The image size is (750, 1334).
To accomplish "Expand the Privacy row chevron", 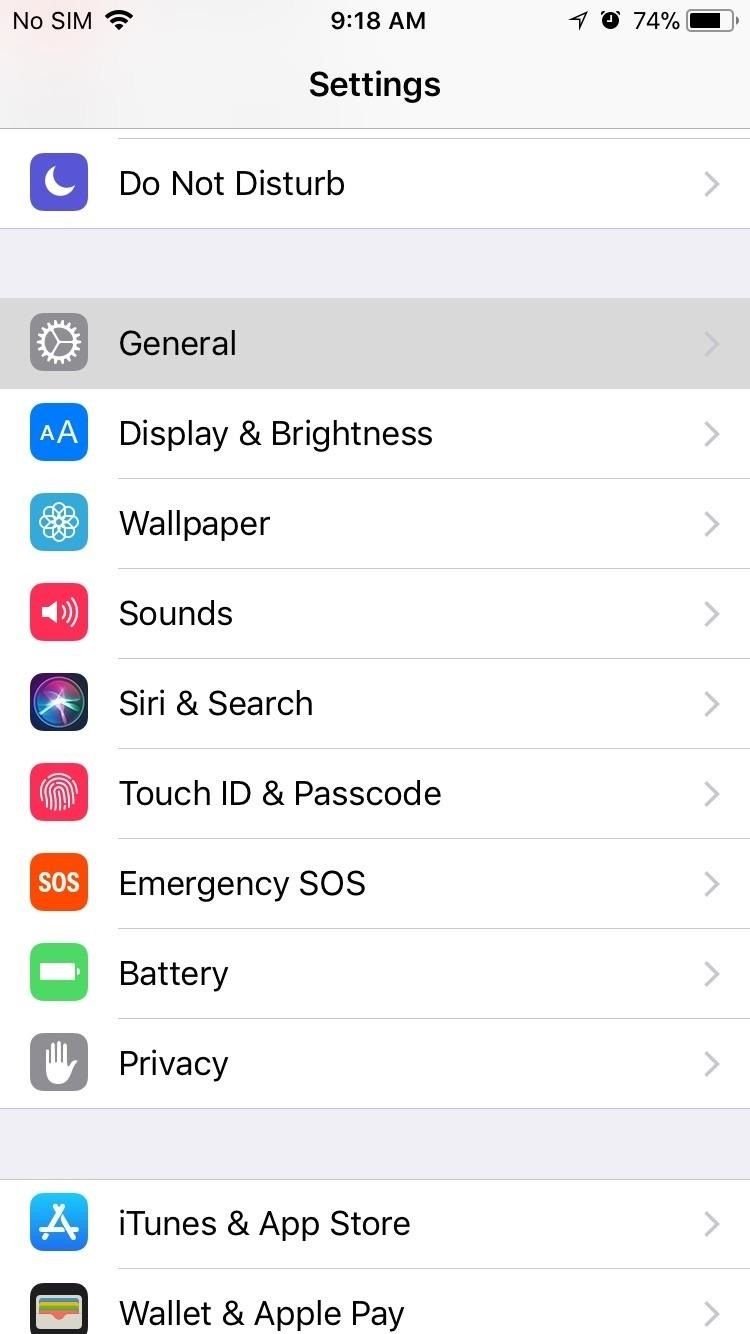I will [x=712, y=1063].
